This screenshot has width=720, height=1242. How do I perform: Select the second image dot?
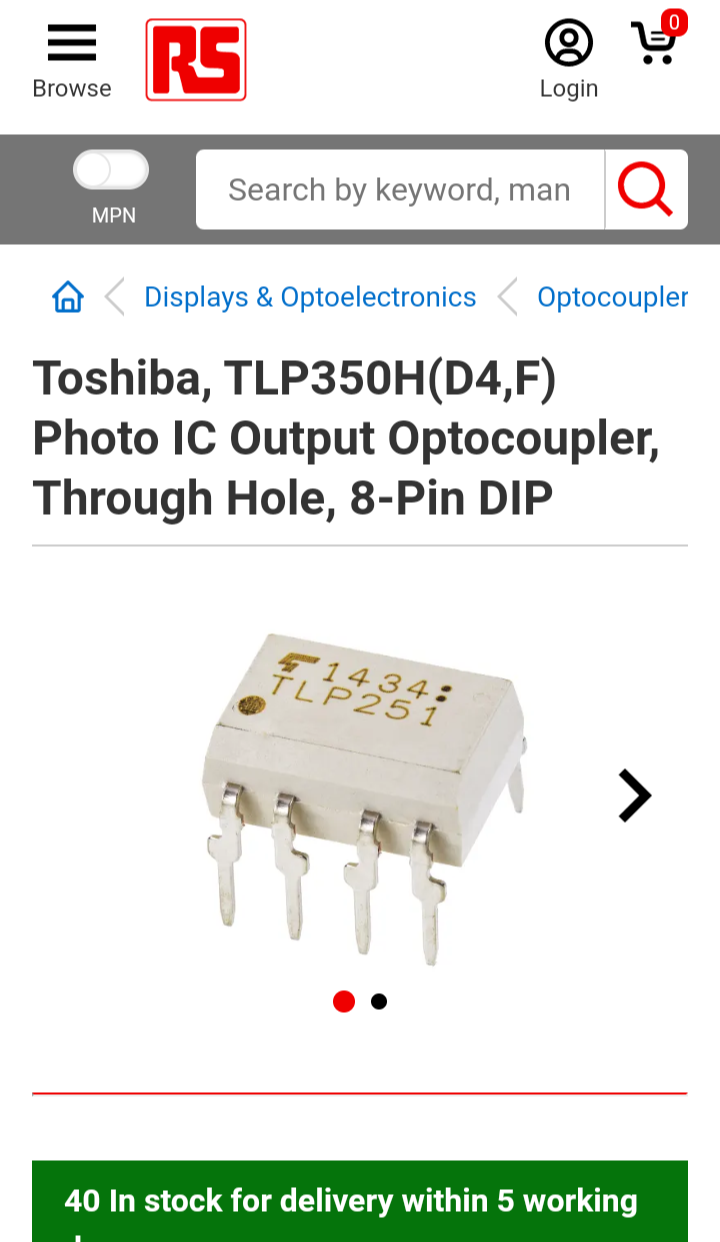coord(379,1001)
